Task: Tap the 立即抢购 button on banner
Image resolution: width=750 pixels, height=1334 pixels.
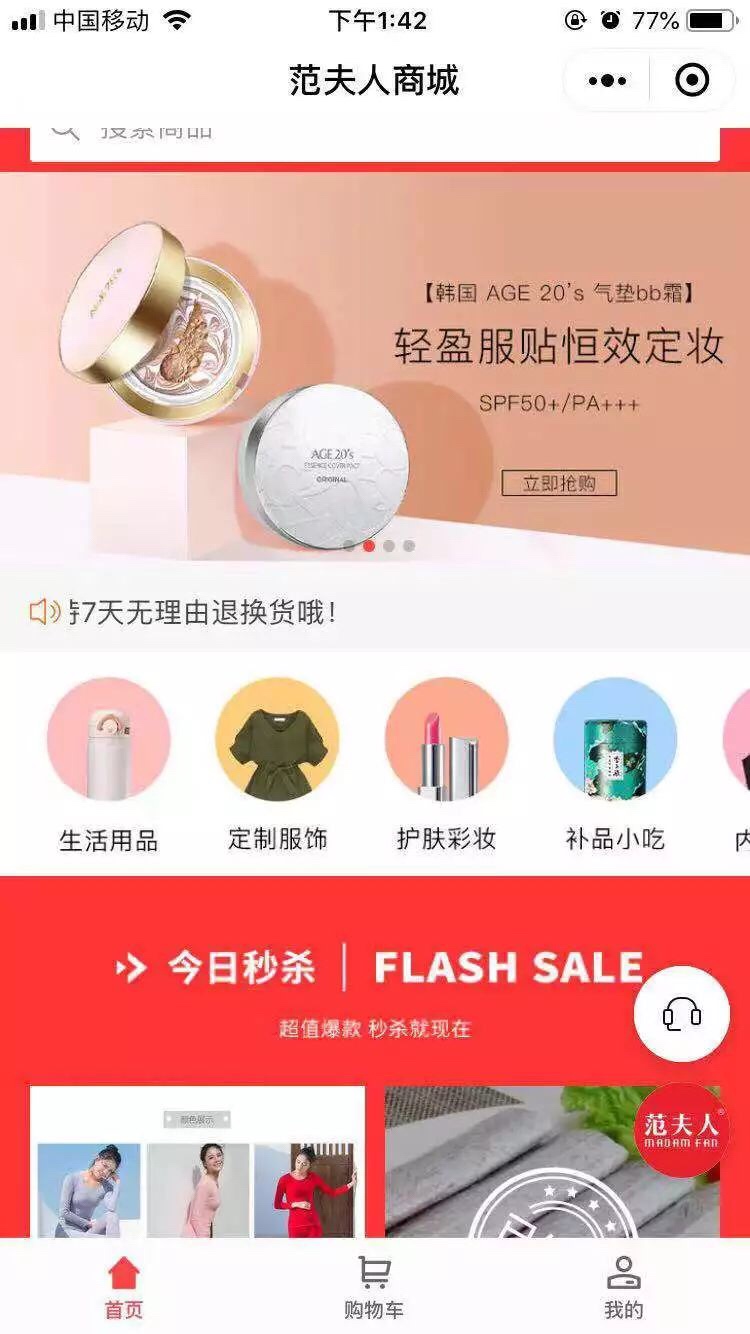Action: tap(559, 483)
